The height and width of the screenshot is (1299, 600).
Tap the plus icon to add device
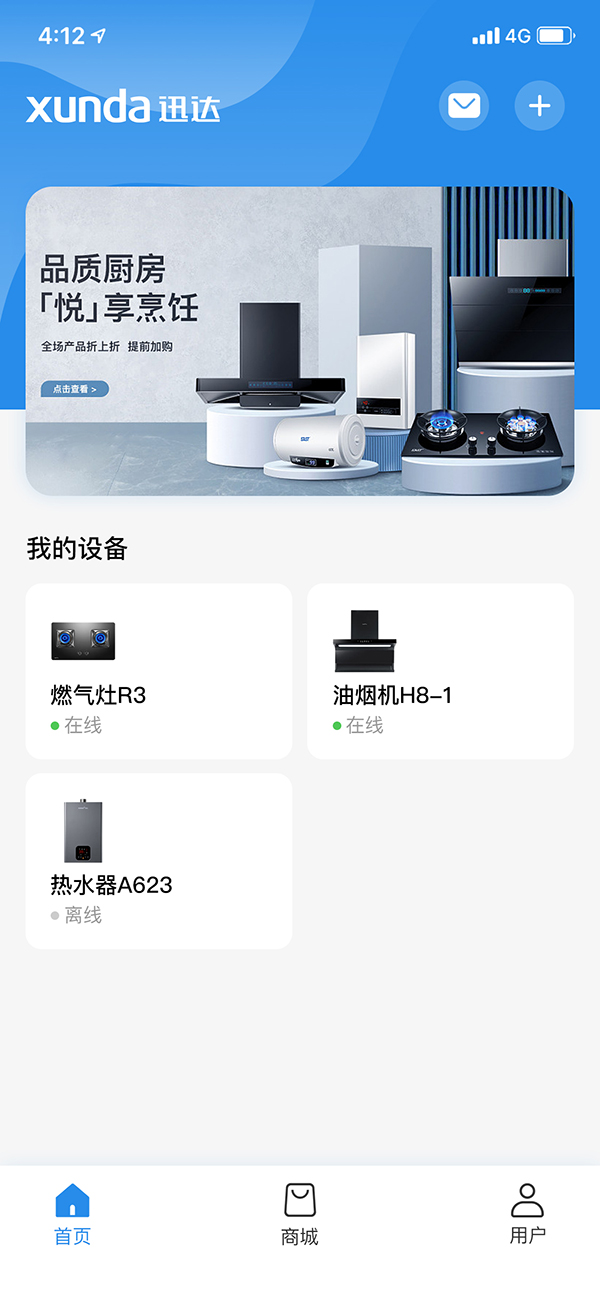click(x=539, y=105)
